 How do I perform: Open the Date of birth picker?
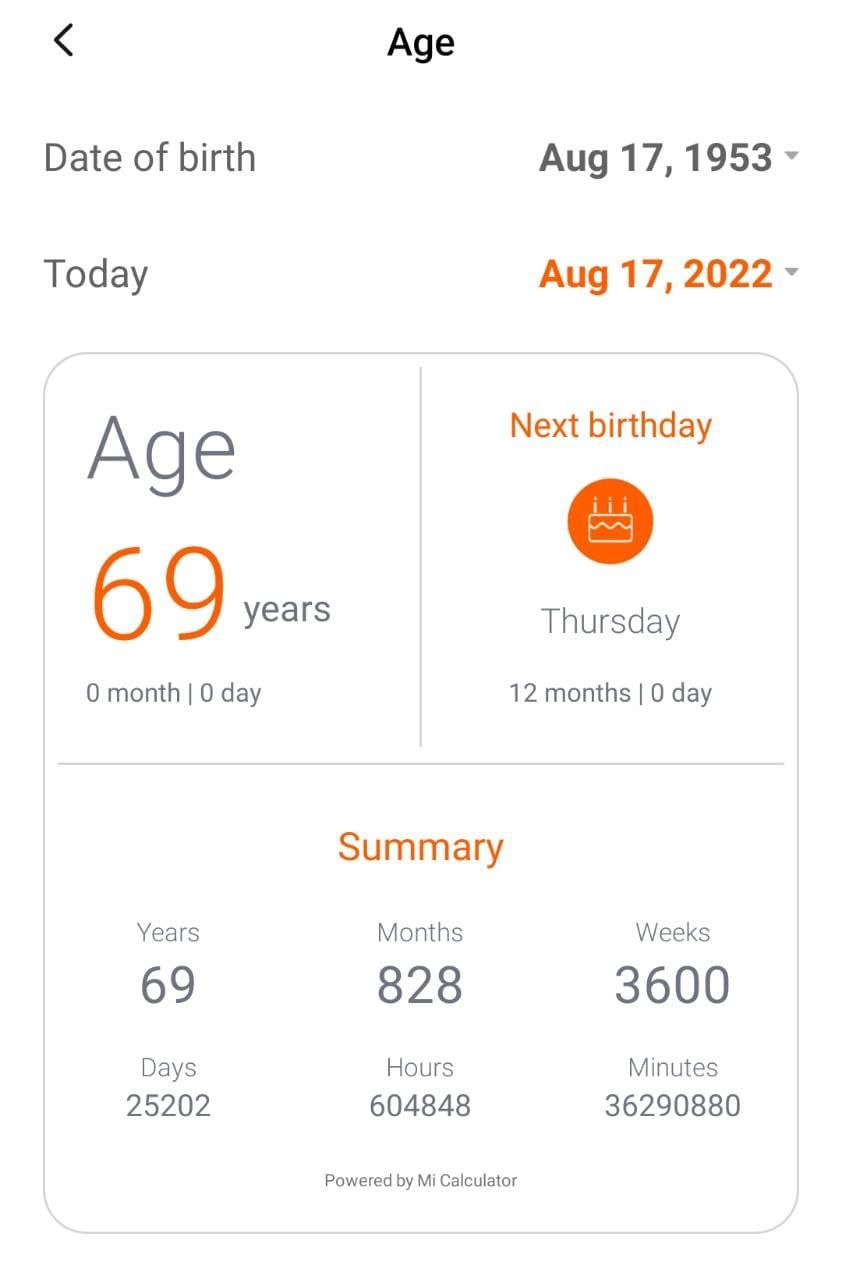667,158
